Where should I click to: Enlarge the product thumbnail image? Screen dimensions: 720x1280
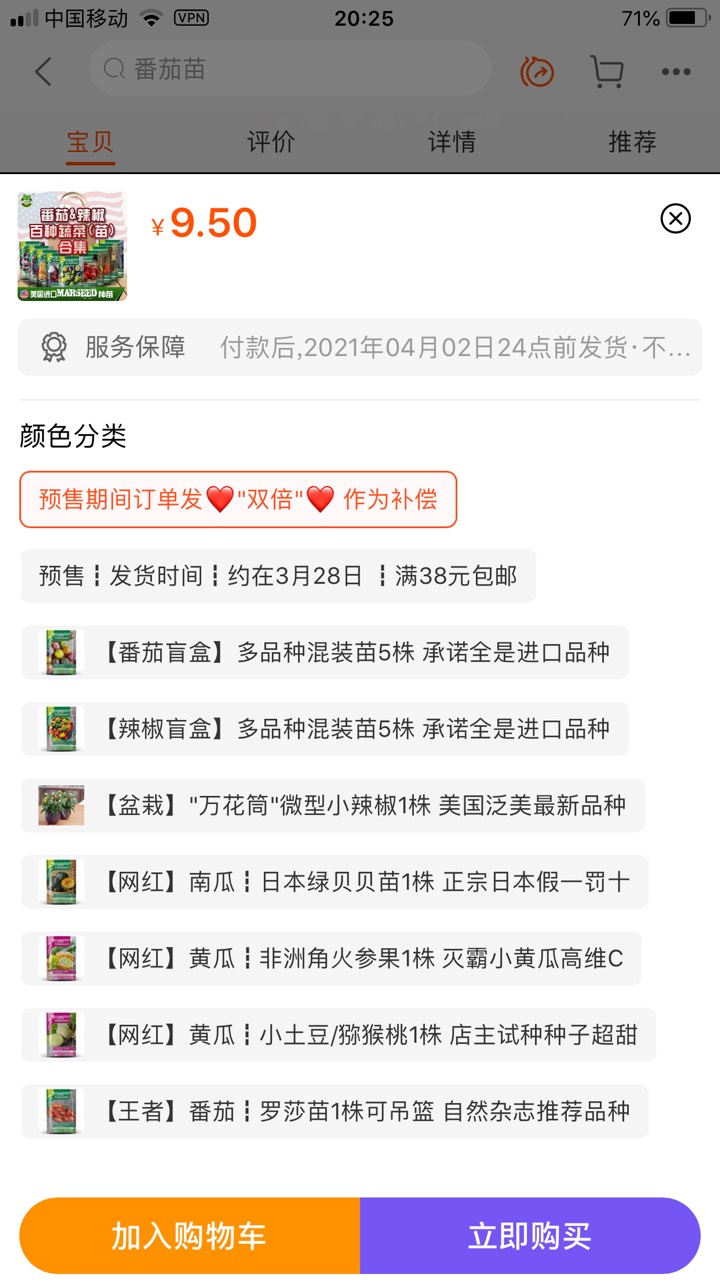tap(72, 246)
